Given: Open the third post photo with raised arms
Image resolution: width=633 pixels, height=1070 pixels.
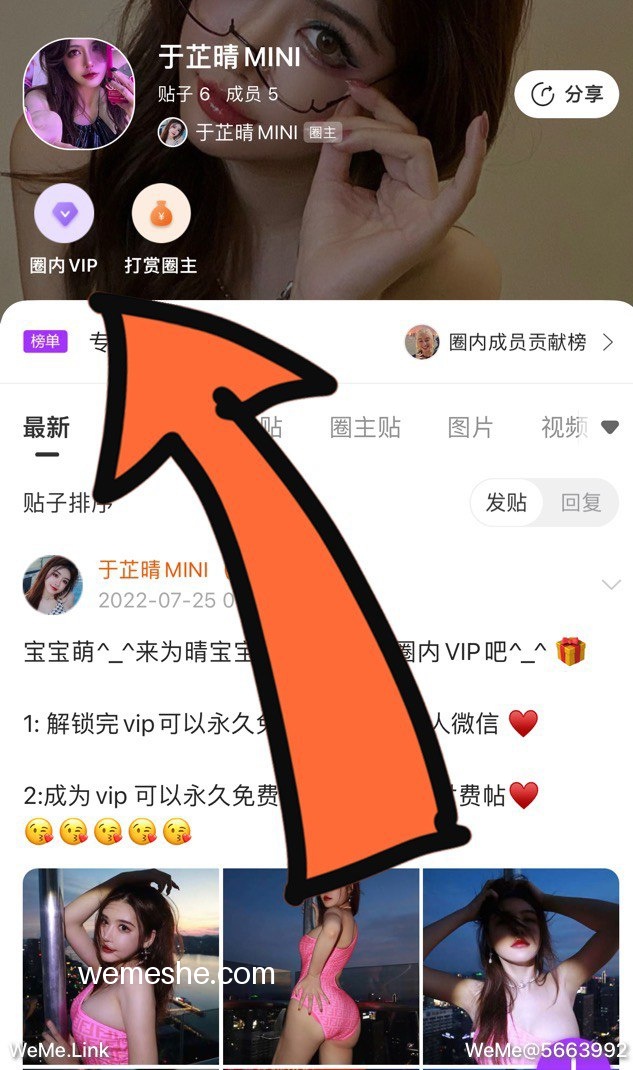Looking at the screenshot, I should (521, 966).
